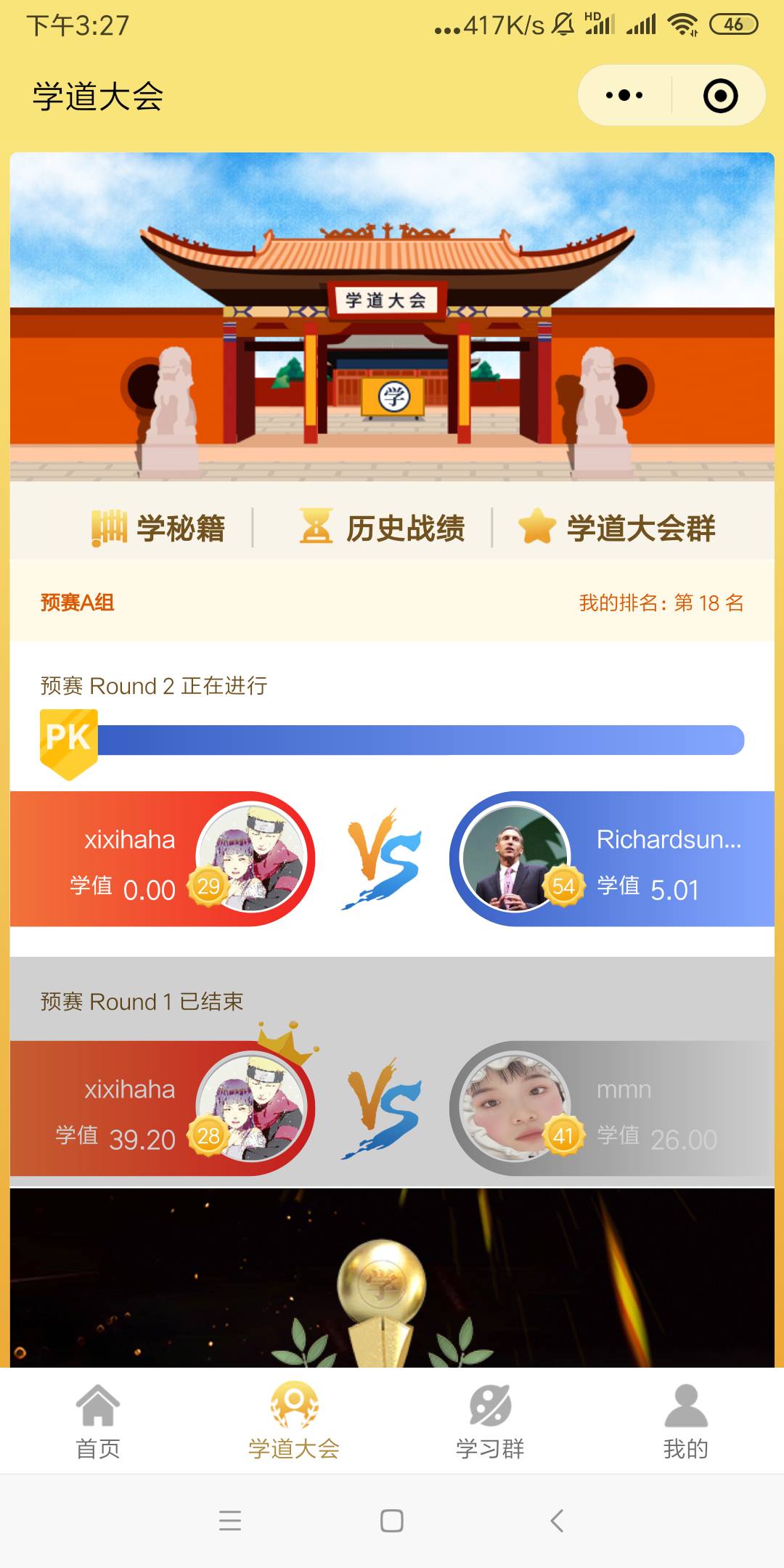
Task: Open 学秘籍 section
Action: pos(158,528)
